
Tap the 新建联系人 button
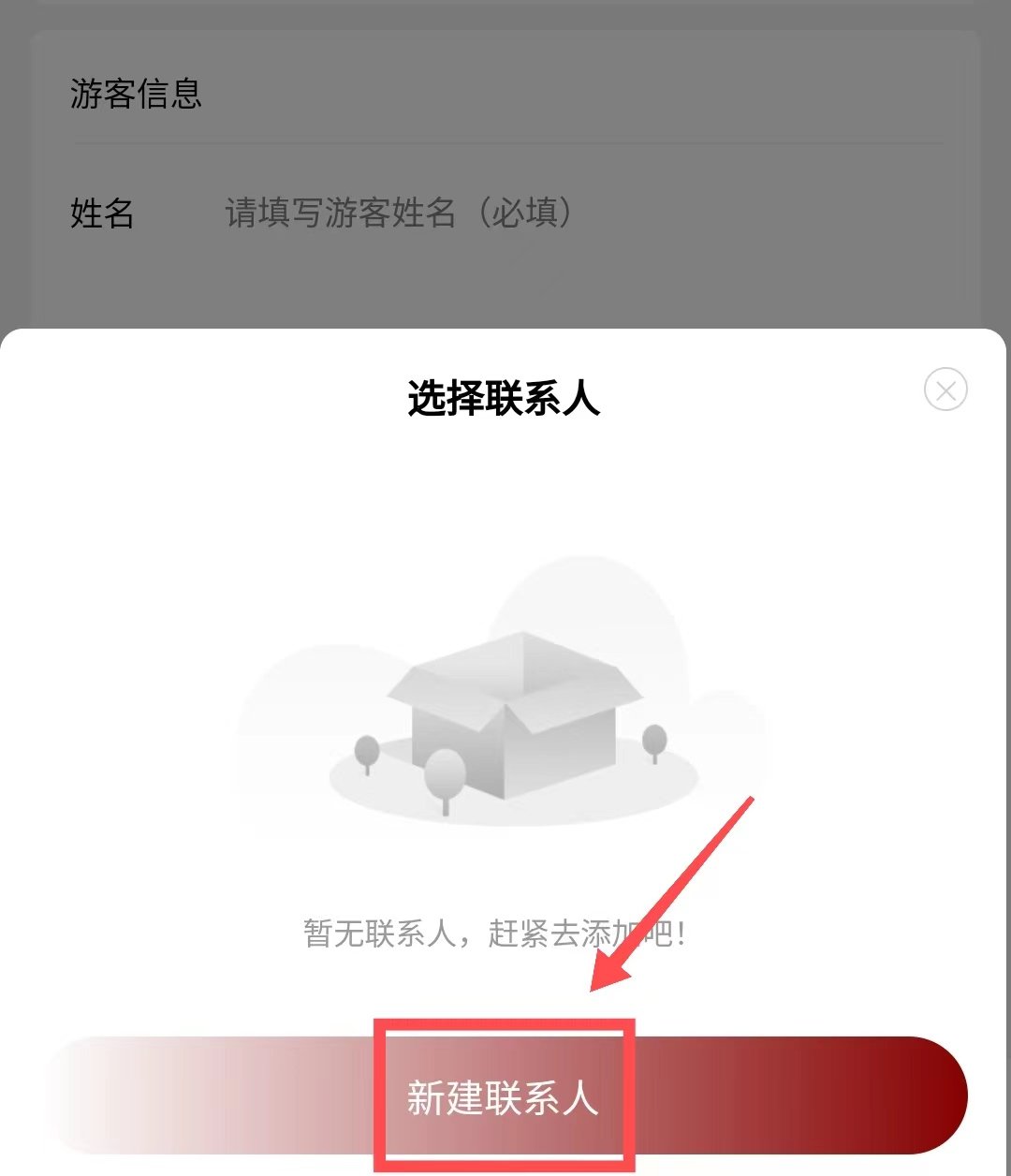[504, 1095]
